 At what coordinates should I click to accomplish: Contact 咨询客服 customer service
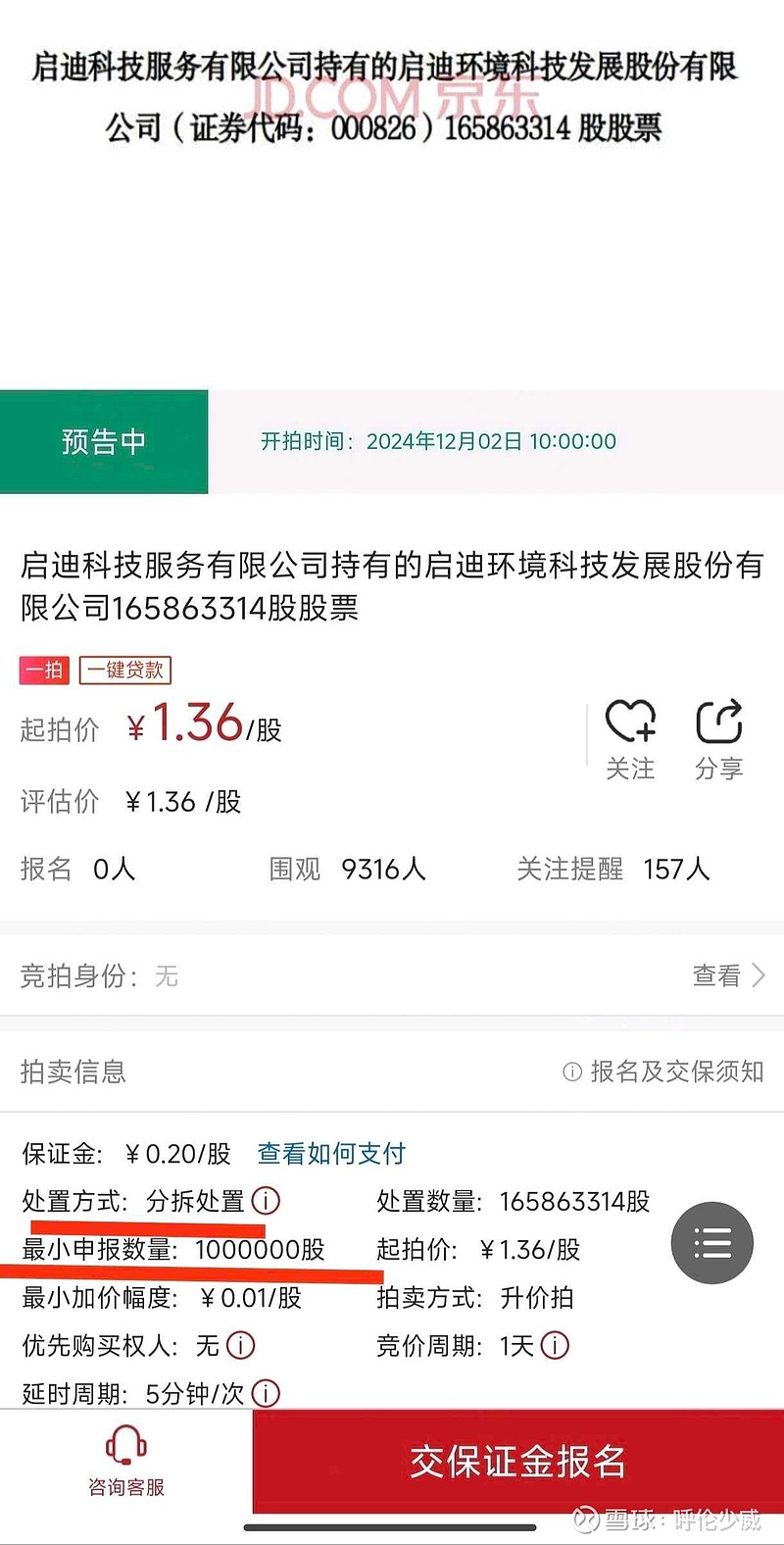(126, 1462)
